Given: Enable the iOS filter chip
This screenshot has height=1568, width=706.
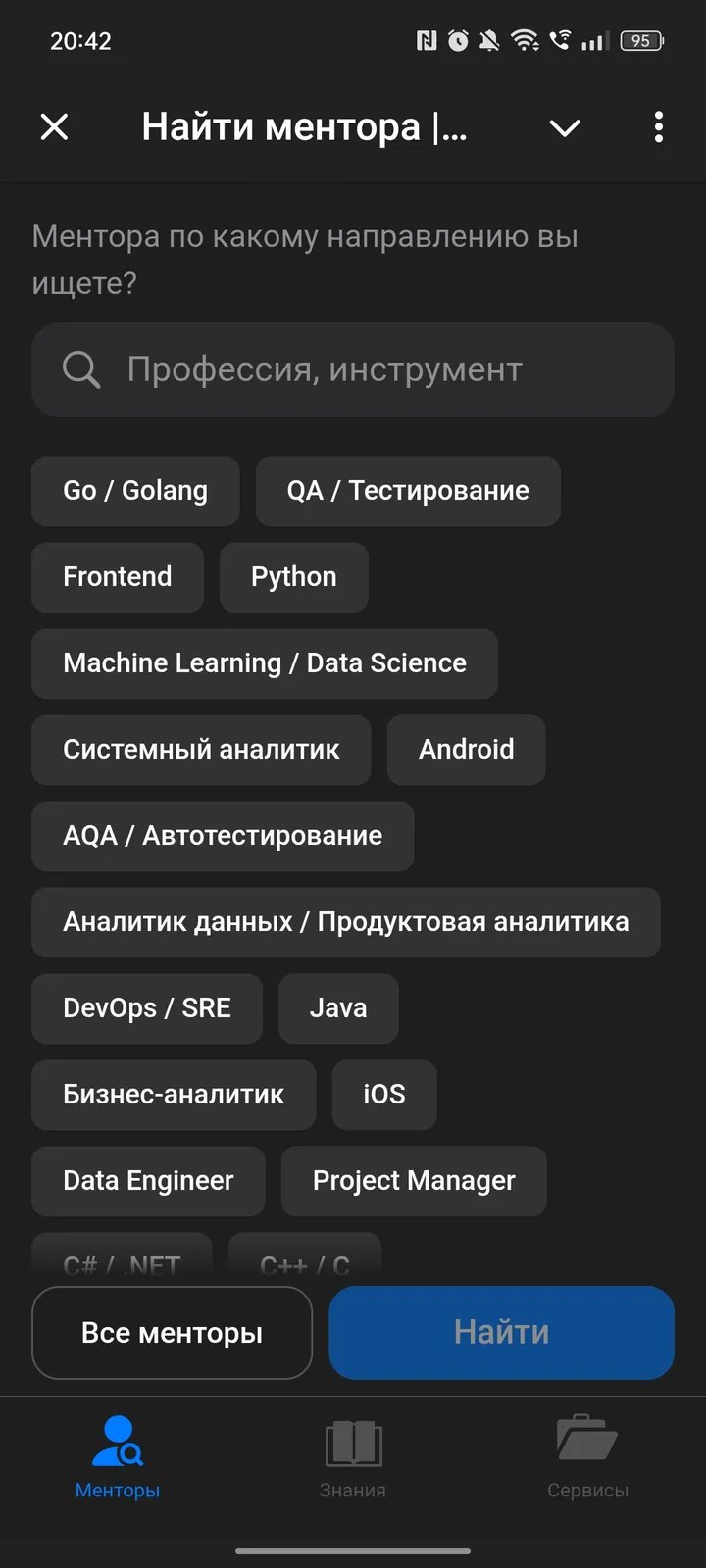Looking at the screenshot, I should coord(383,1095).
